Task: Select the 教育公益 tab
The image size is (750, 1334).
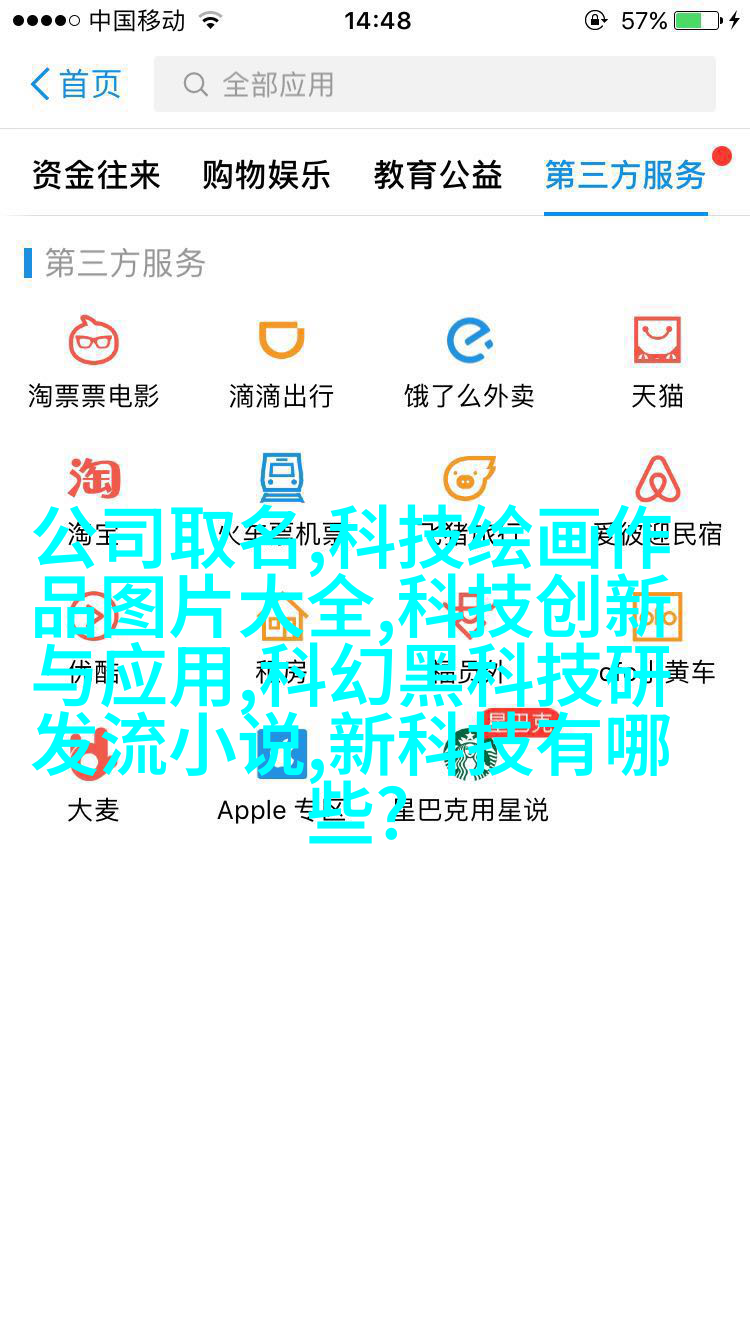Action: click(x=438, y=175)
